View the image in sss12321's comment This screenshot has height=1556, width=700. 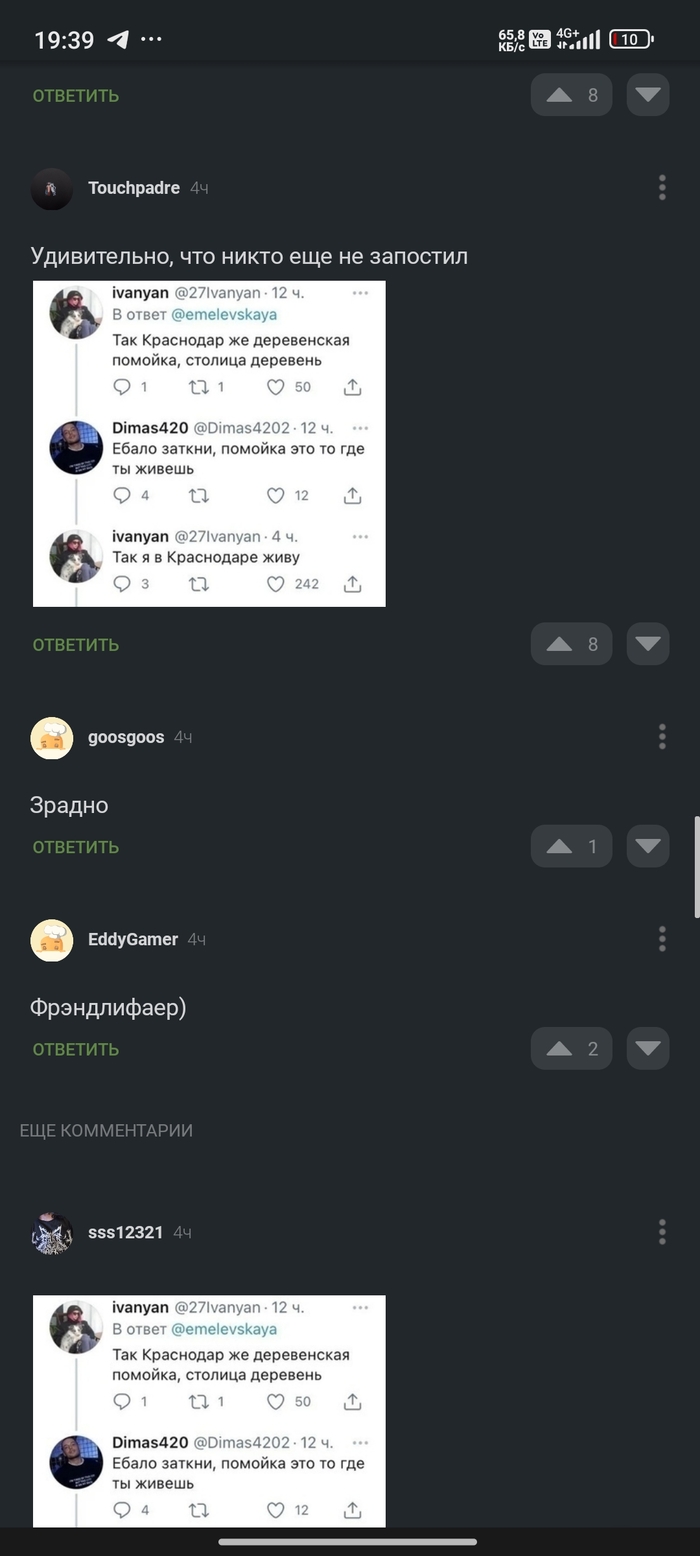pos(209,1411)
